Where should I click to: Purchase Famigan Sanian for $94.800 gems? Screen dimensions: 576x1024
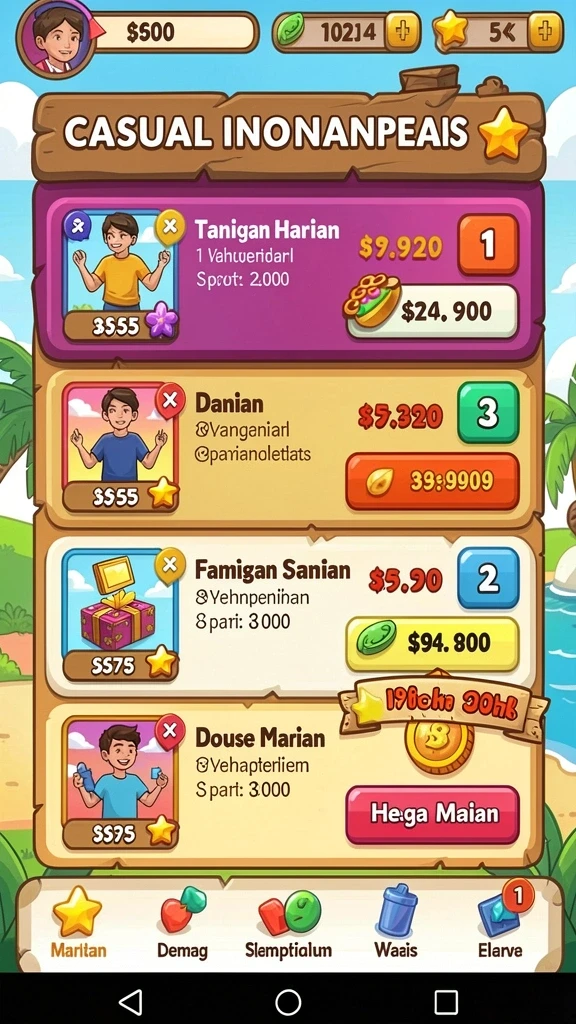point(432,644)
